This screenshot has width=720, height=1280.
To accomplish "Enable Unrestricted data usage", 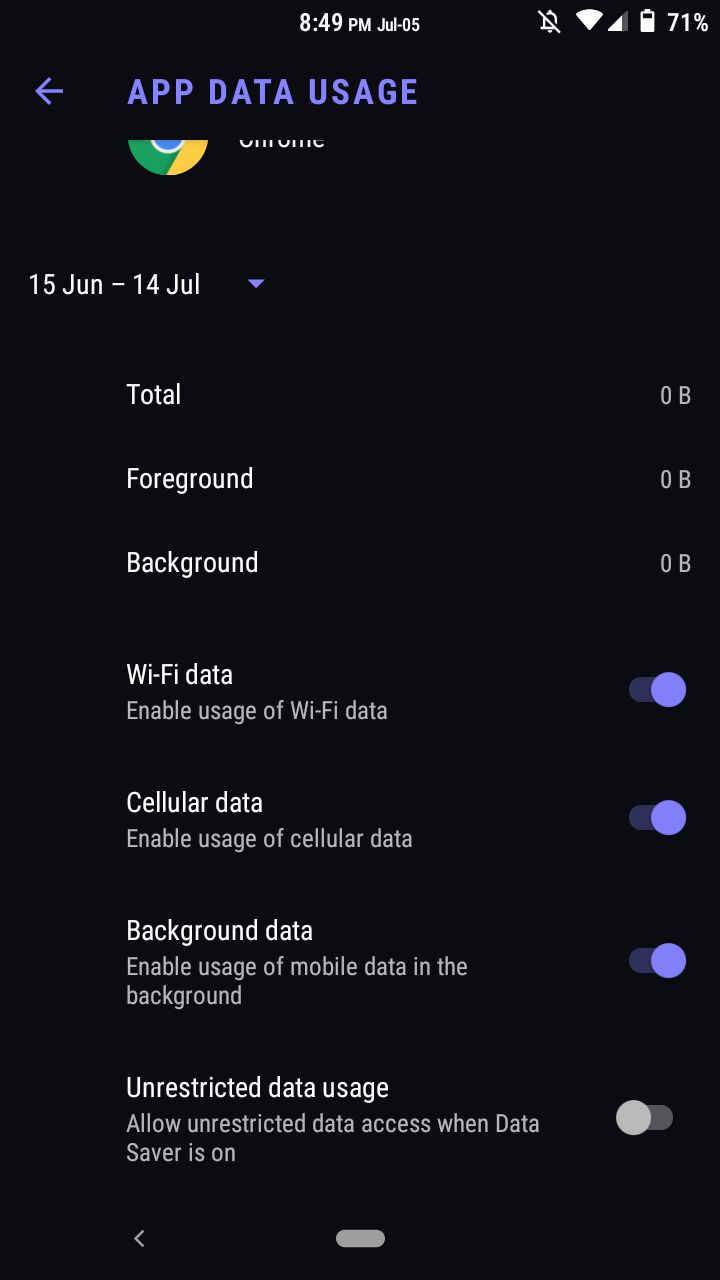I will pyautogui.click(x=645, y=1118).
